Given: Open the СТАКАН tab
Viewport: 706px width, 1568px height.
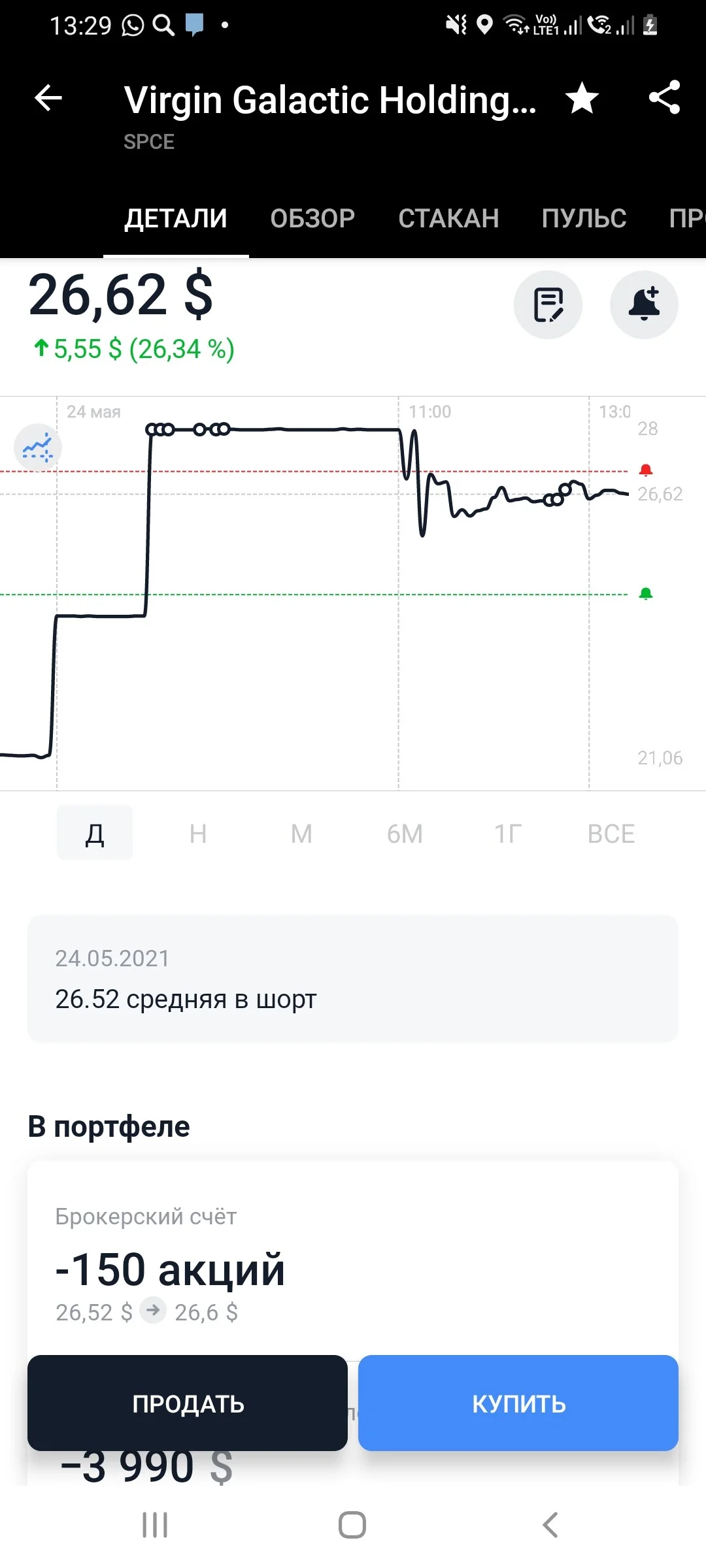Looking at the screenshot, I should point(448,218).
